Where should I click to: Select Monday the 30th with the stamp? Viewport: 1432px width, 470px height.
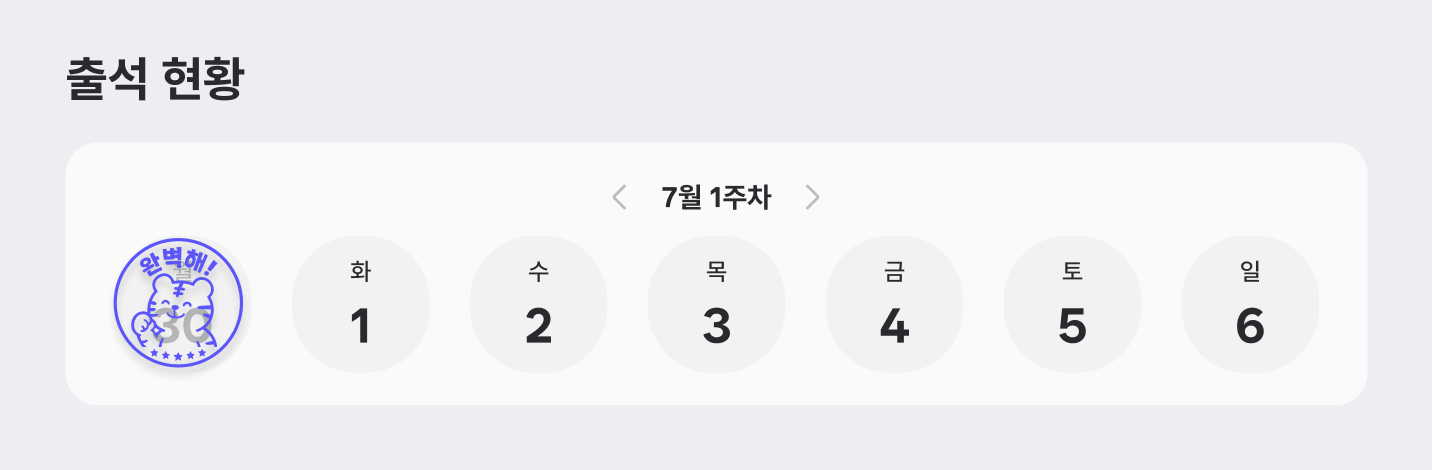click(179, 304)
